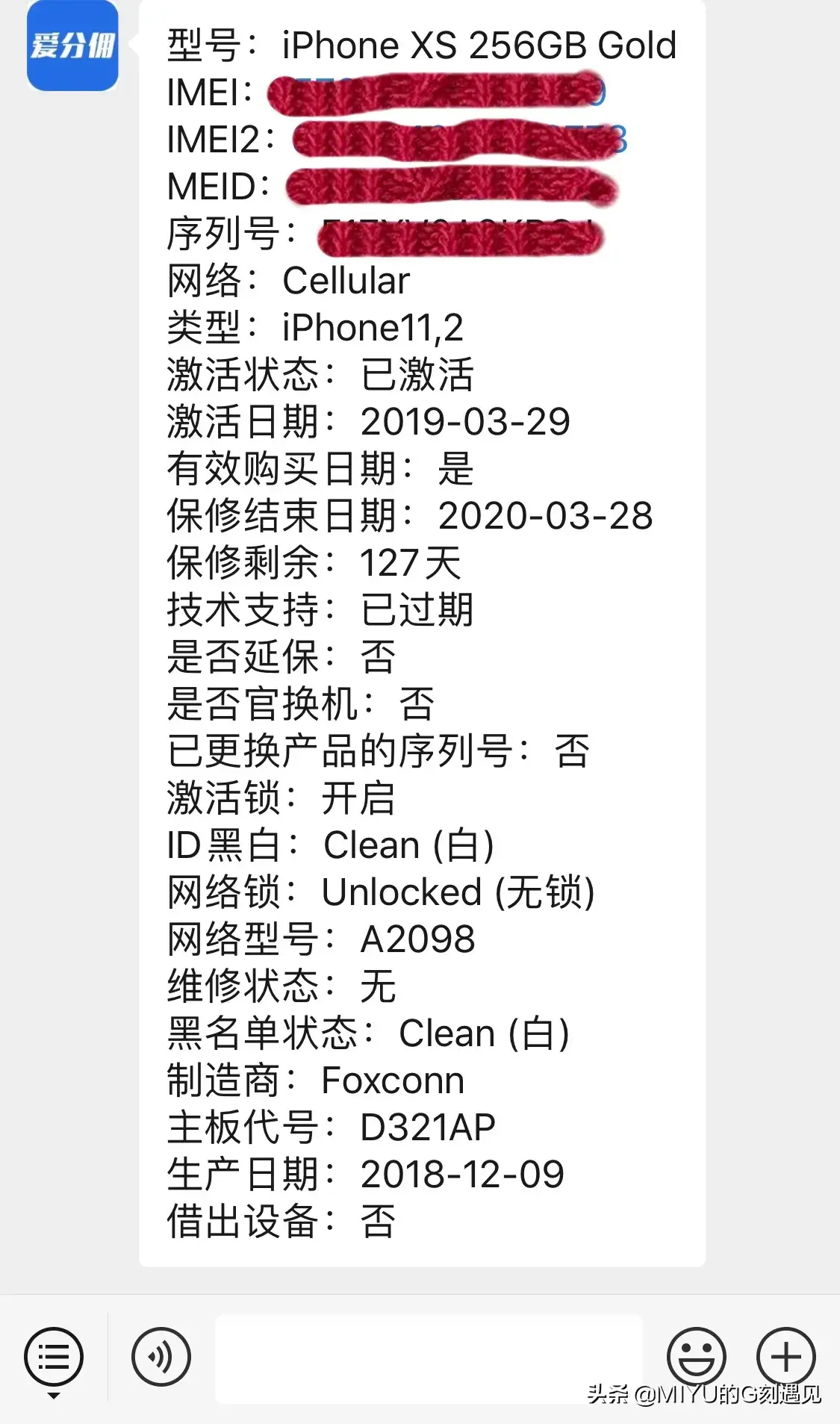Tap the message text field
The width and height of the screenshot is (840, 1424).
[x=429, y=1358]
